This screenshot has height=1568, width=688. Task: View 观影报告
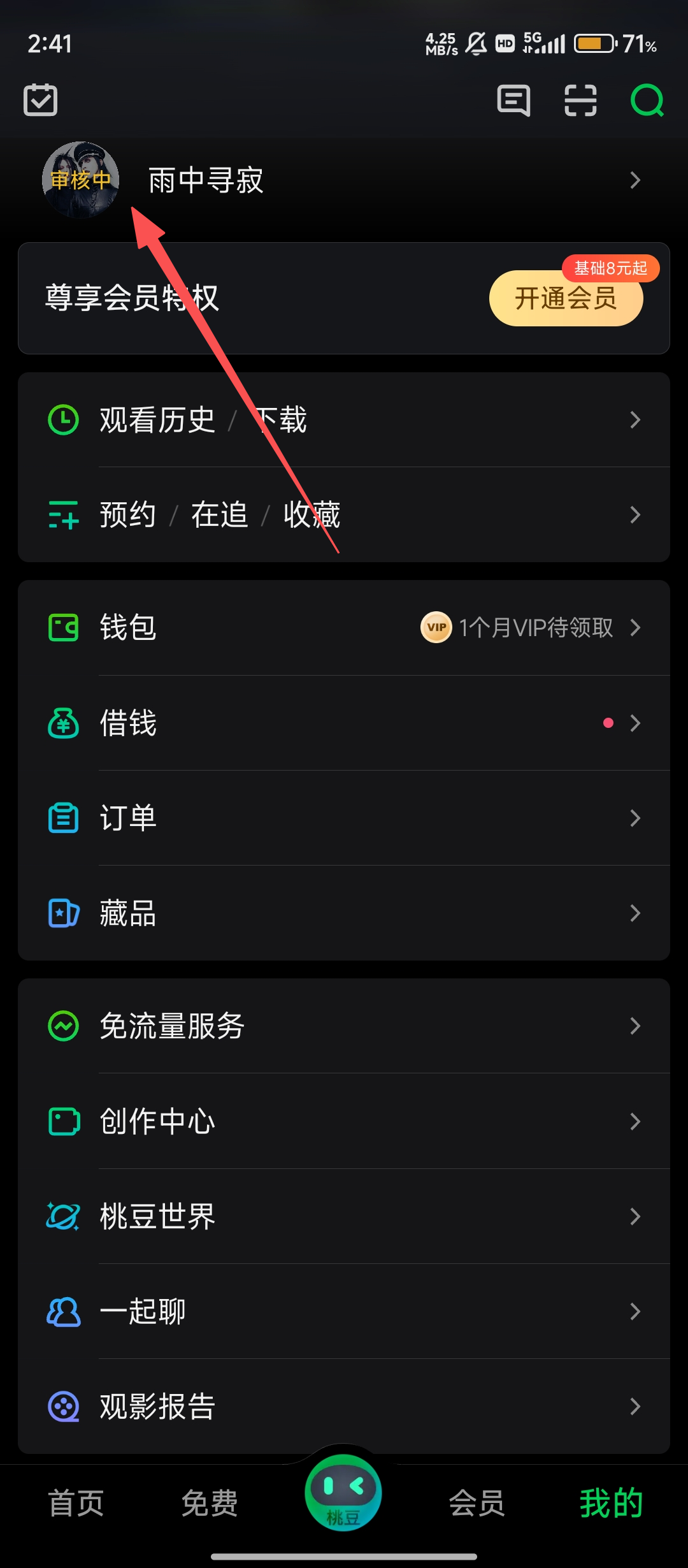pyautogui.click(x=344, y=1406)
